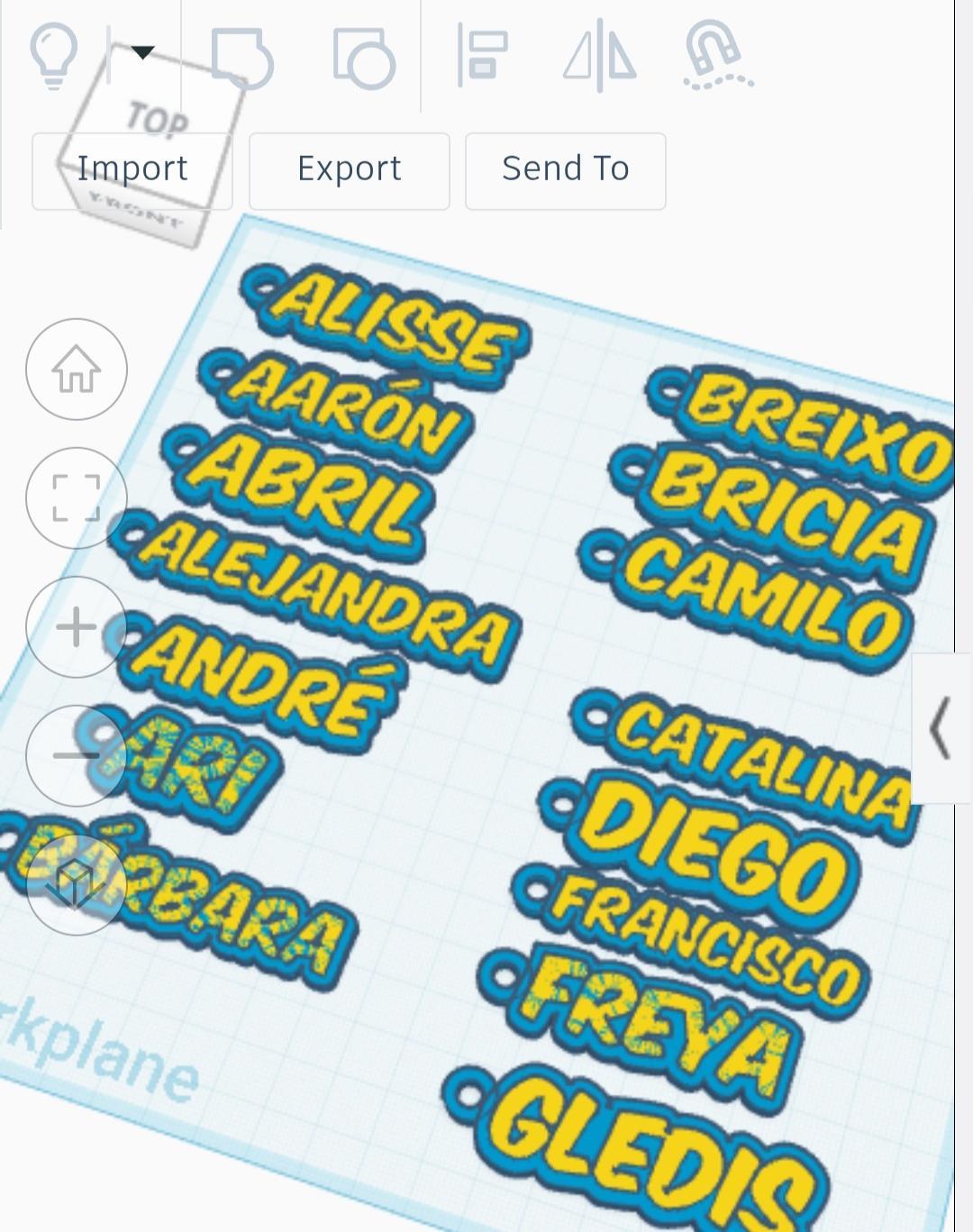Image resolution: width=973 pixels, height=1232 pixels.
Task: Tap the ungroup shapes tool
Action: point(364,59)
